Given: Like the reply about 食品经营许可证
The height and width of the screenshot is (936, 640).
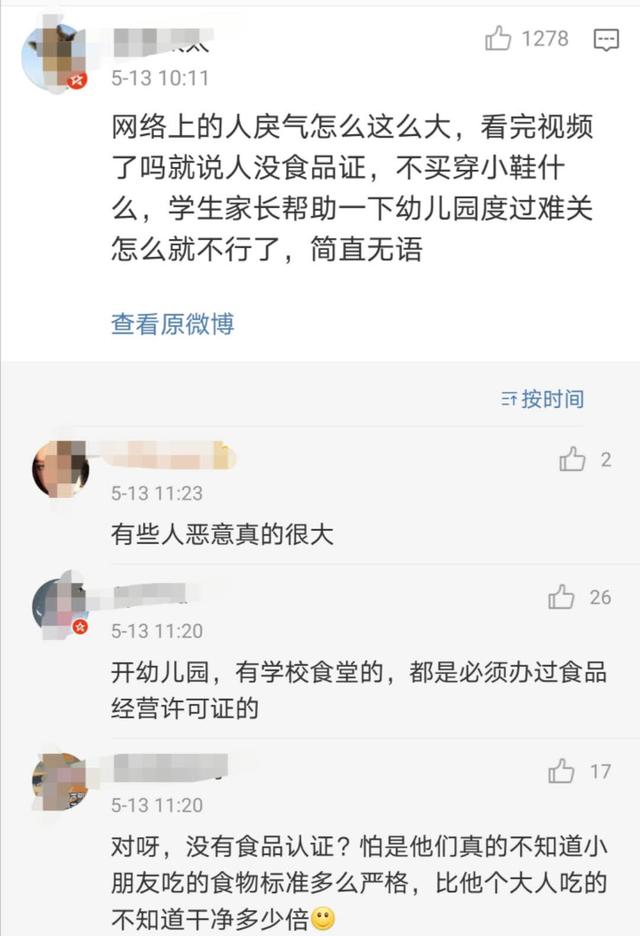Looking at the screenshot, I should [561, 596].
